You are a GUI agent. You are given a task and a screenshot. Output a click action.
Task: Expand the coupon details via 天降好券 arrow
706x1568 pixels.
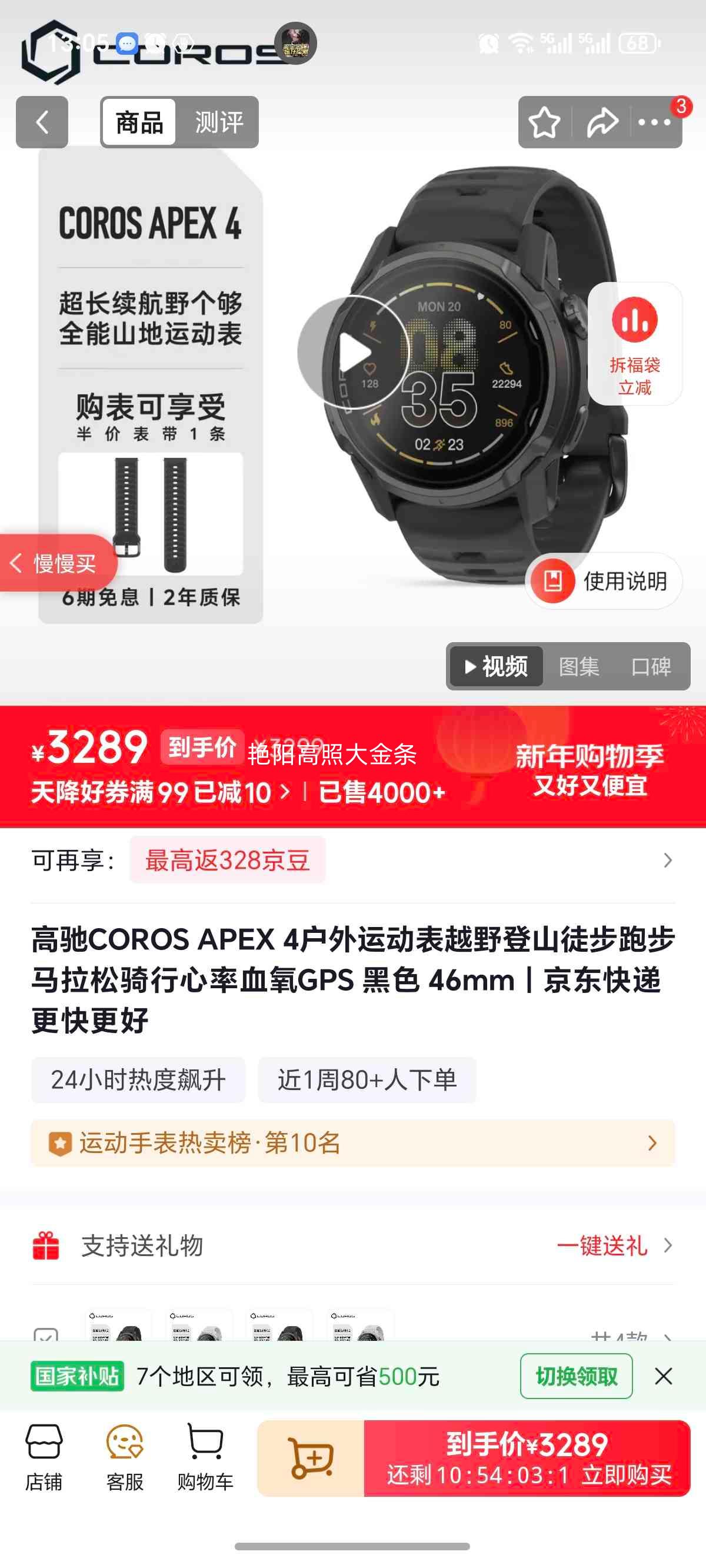286,792
